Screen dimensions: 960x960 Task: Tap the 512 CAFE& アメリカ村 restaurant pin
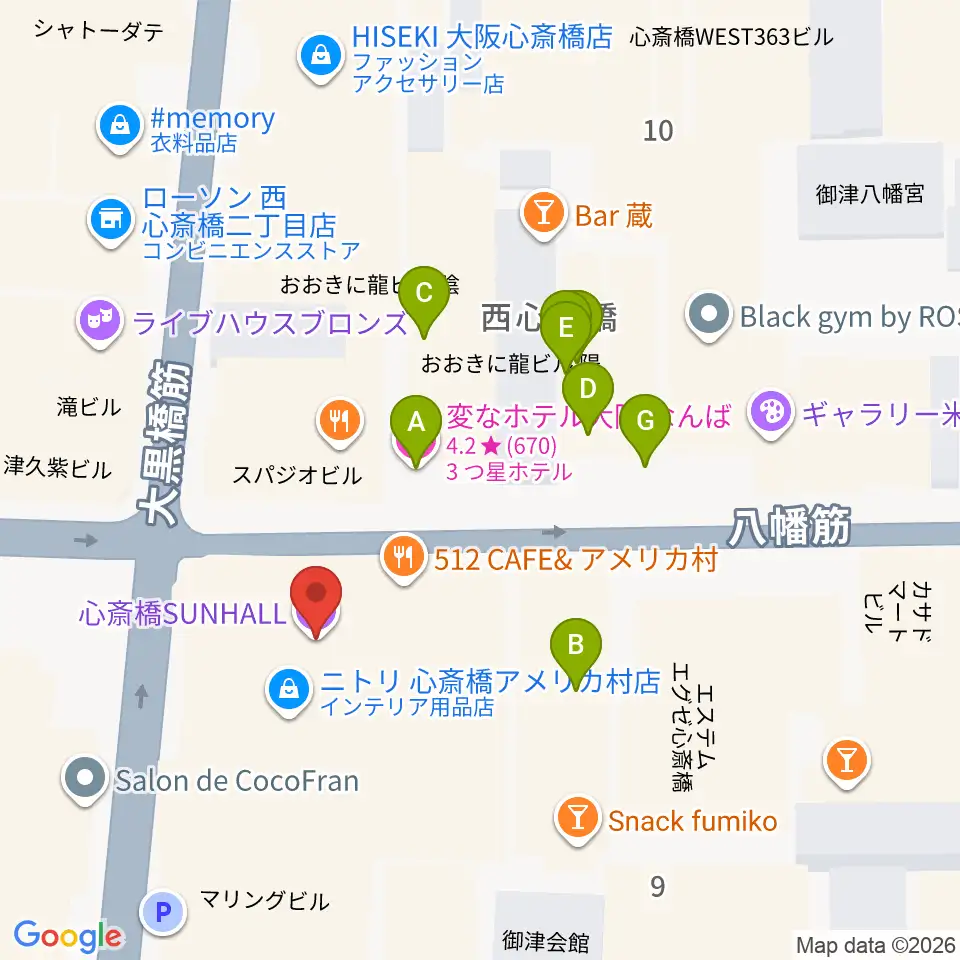[403, 558]
